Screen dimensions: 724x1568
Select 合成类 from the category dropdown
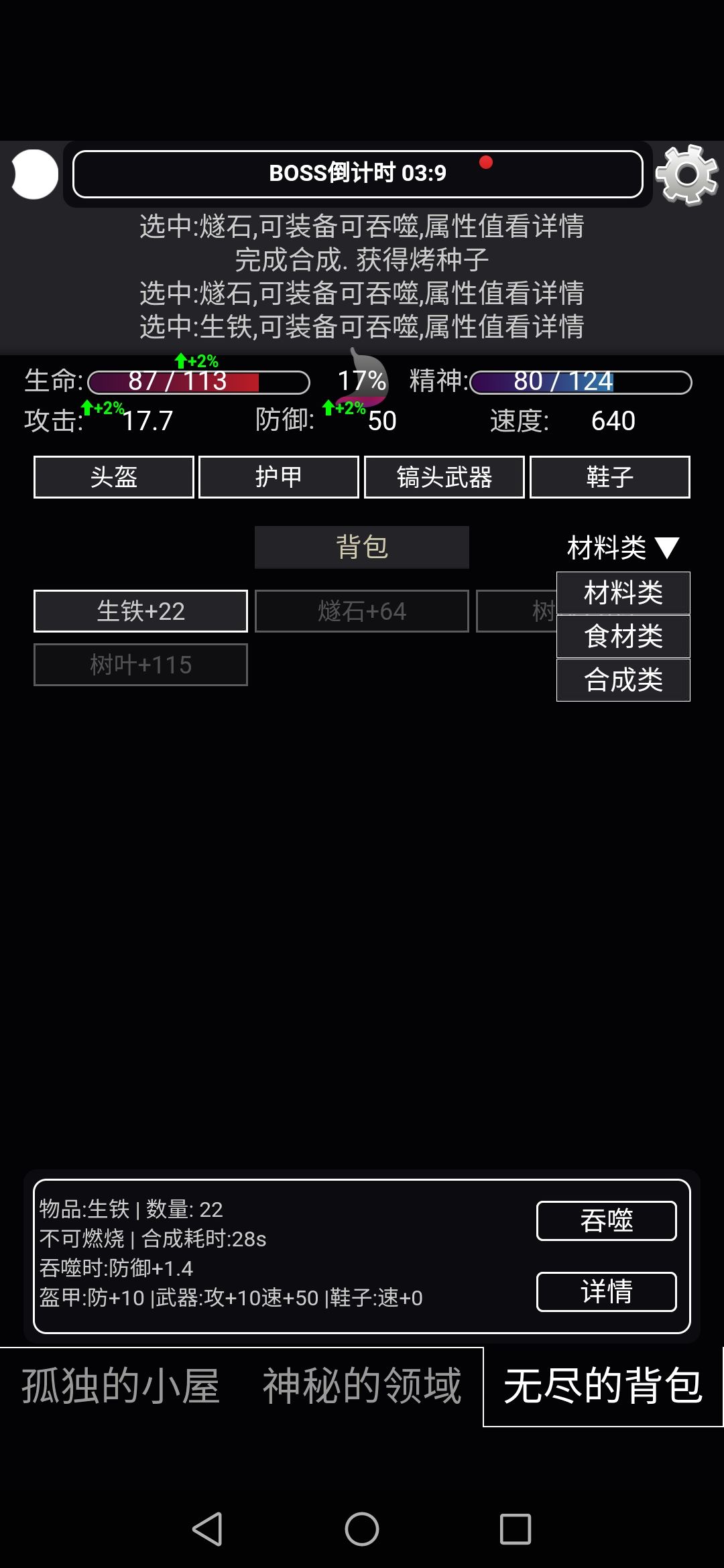622,681
